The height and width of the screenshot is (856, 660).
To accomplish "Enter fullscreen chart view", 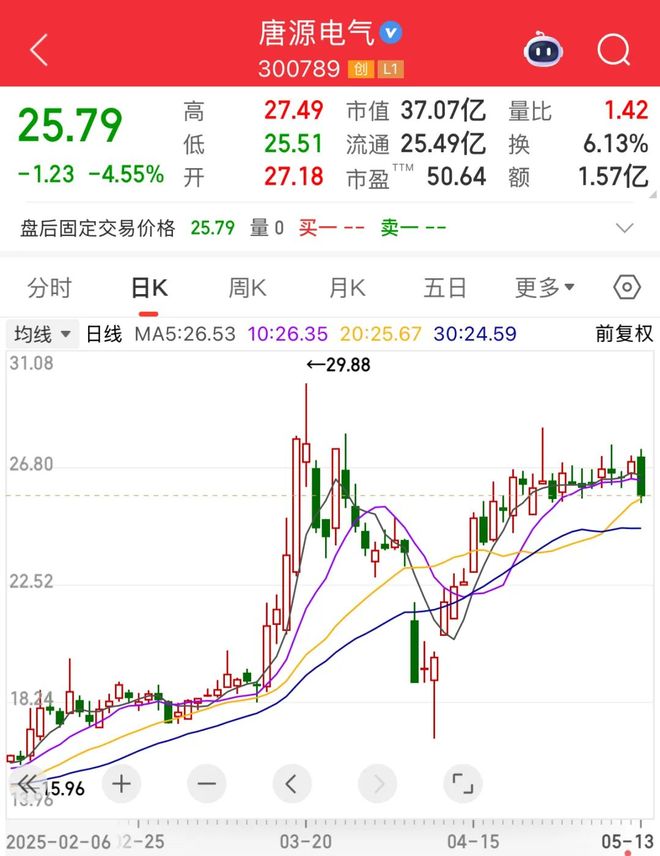I will pyautogui.click(x=461, y=783).
